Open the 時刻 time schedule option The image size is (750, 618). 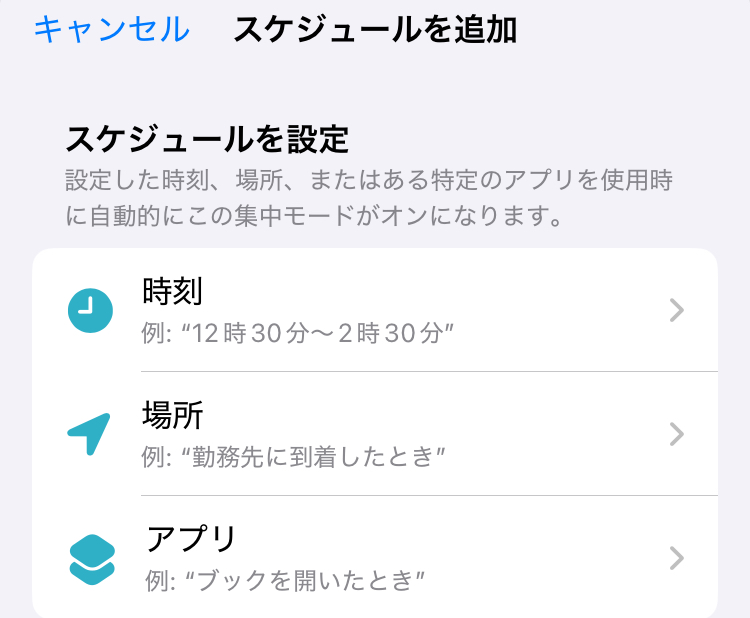coord(375,310)
